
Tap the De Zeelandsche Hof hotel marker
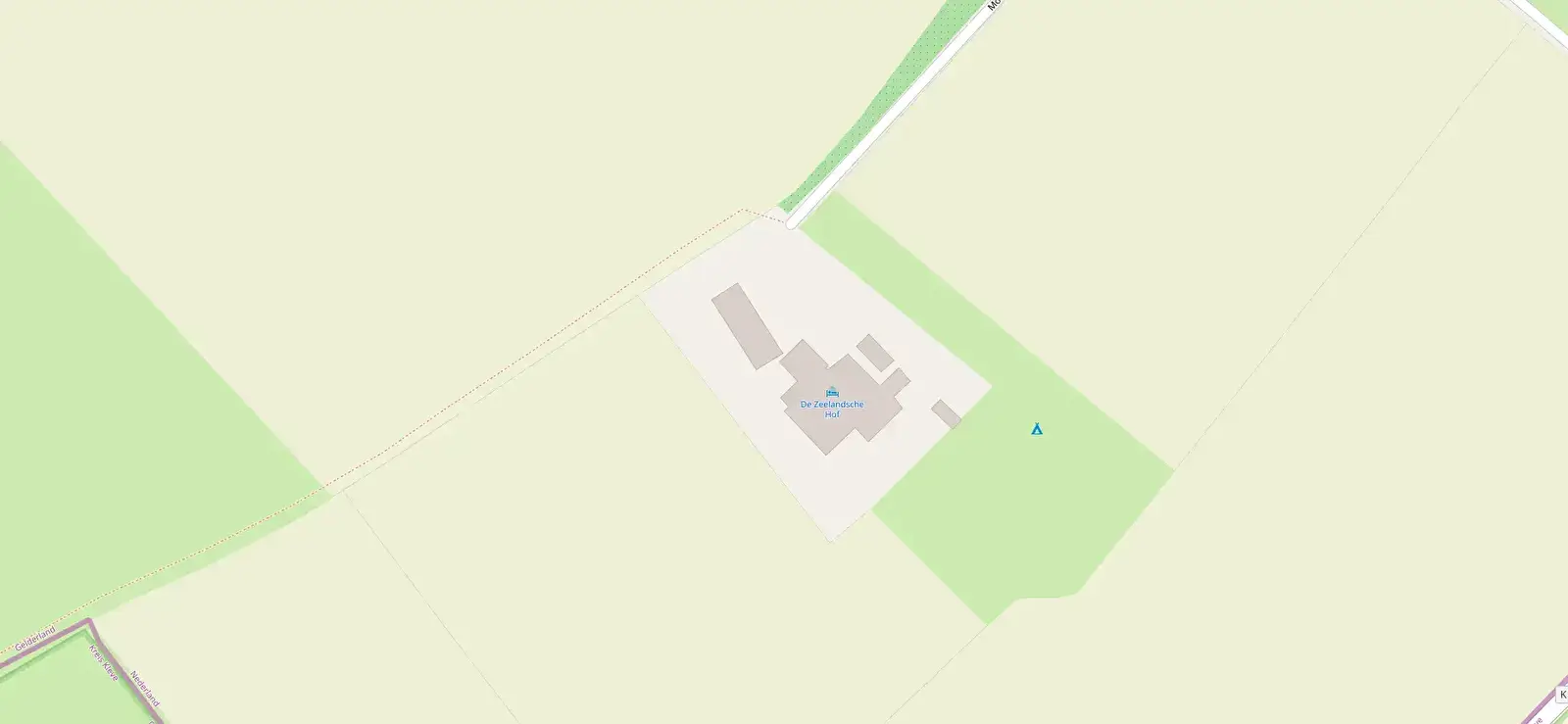[x=832, y=392]
